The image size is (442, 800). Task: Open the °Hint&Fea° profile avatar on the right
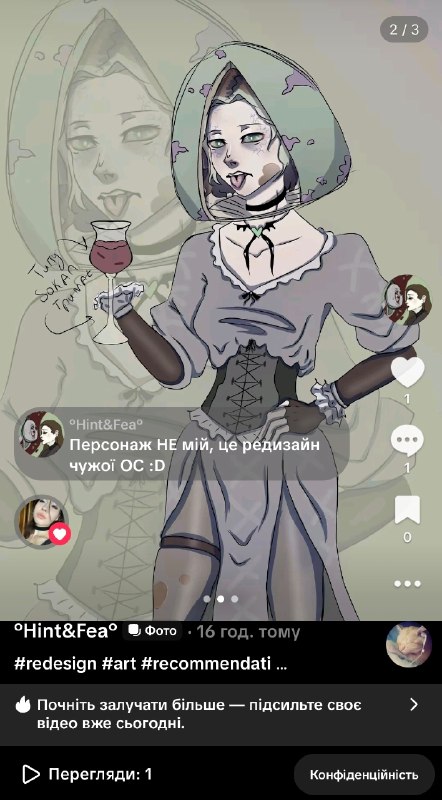tap(407, 300)
